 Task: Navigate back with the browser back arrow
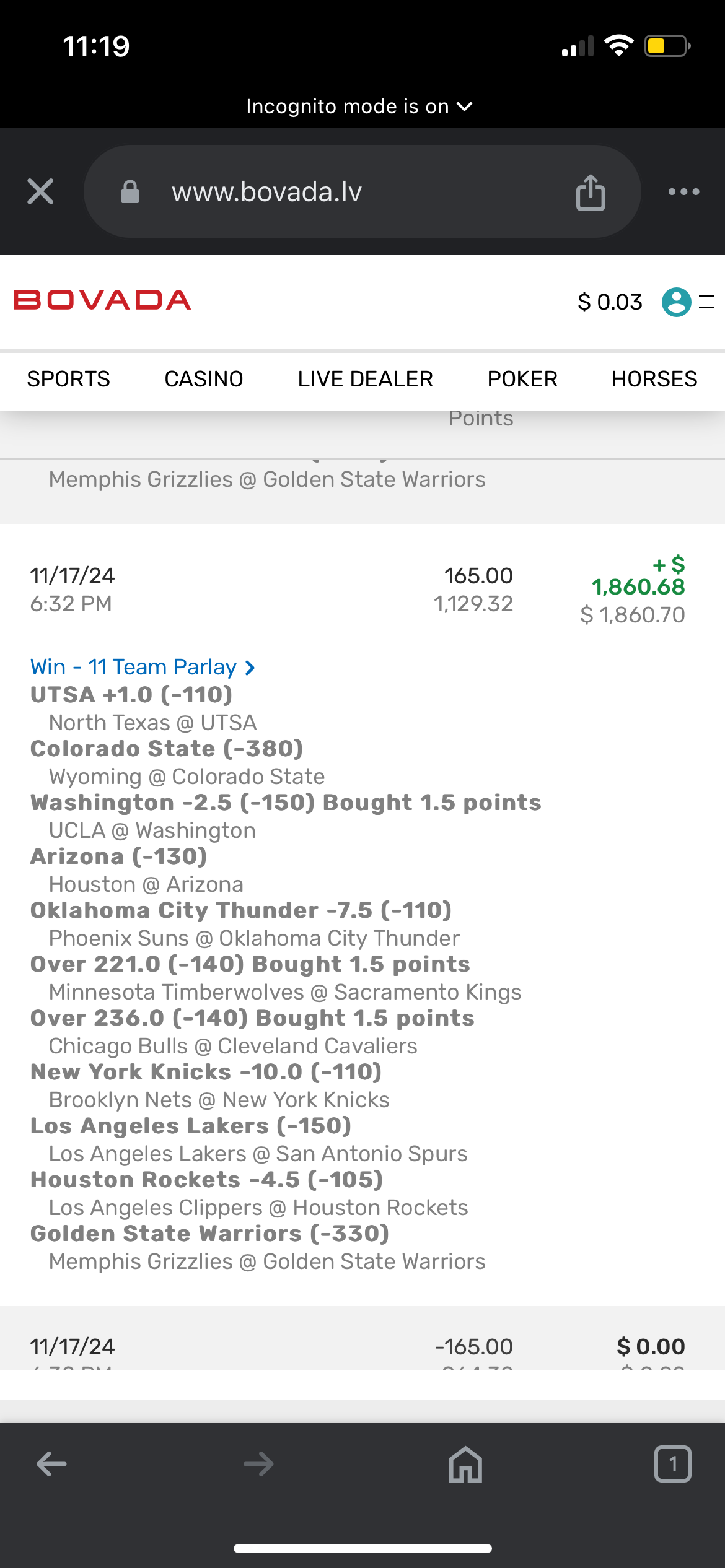51,1464
